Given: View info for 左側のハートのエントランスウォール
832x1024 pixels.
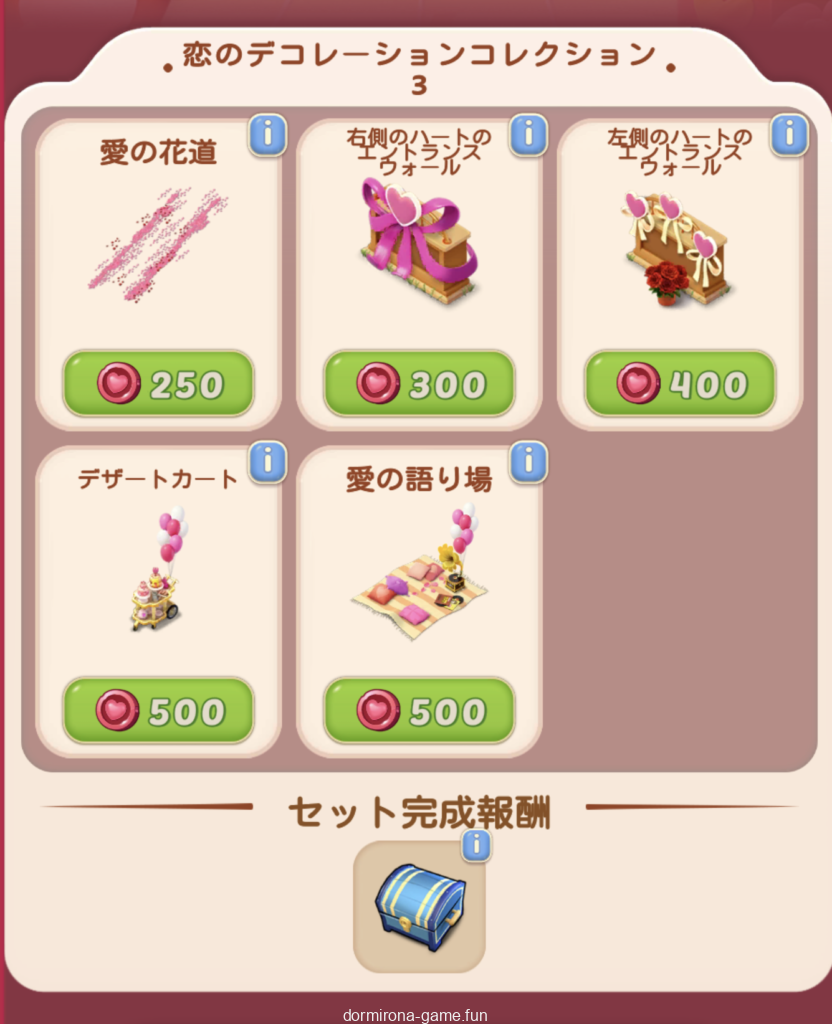Looking at the screenshot, I should (x=789, y=135).
